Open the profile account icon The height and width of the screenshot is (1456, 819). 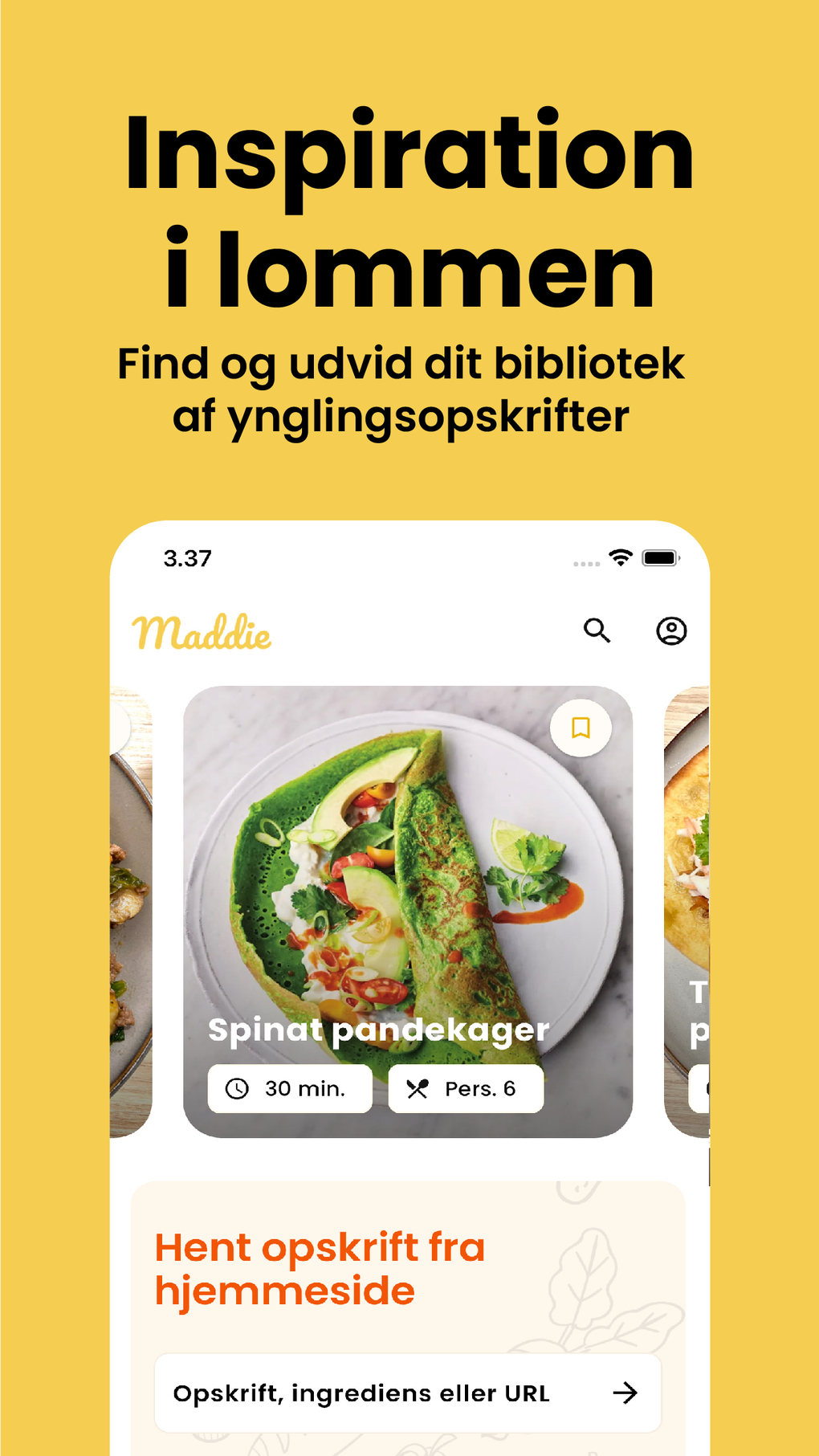tap(671, 631)
